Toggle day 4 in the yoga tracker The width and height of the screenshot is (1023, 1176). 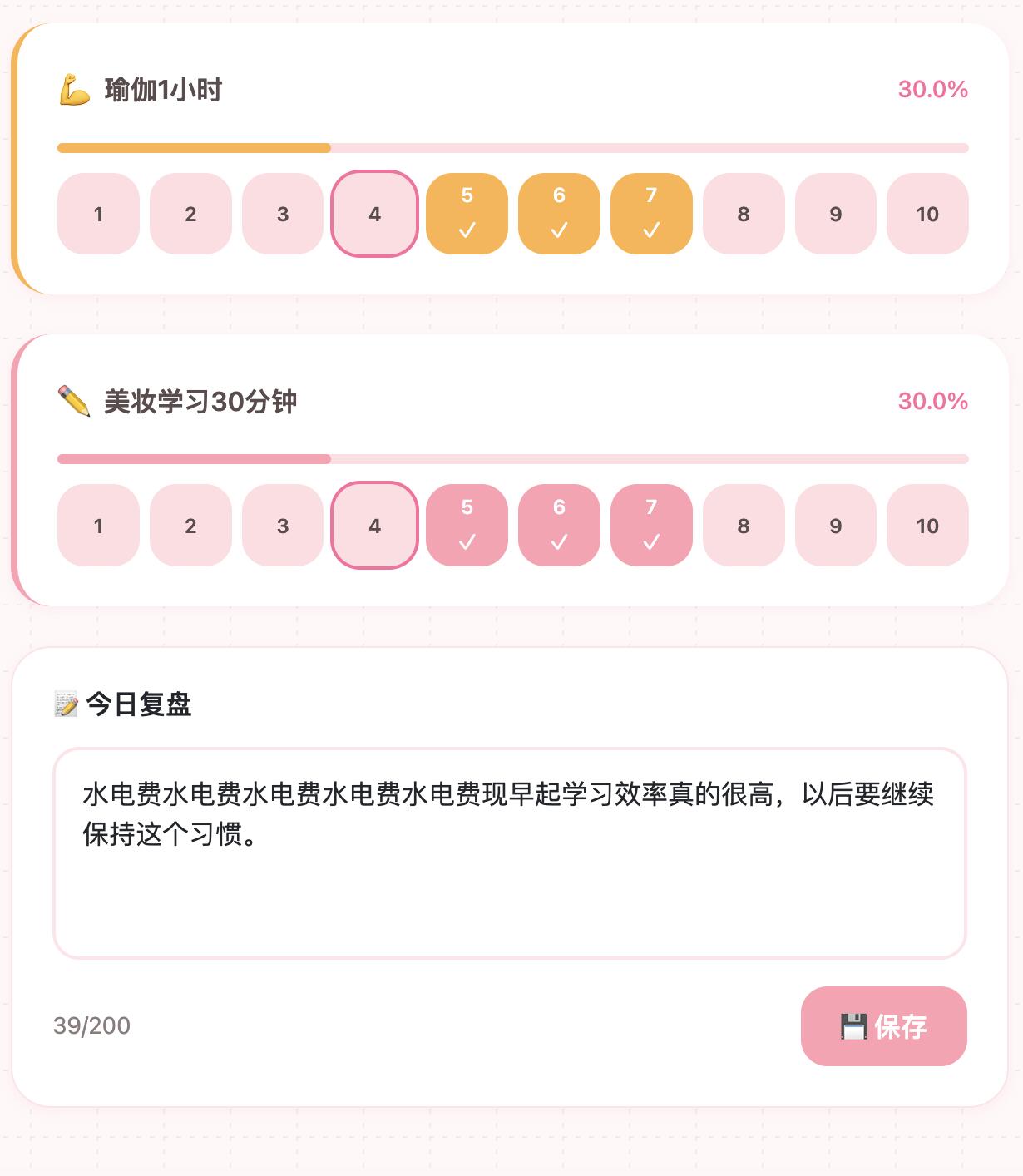point(374,214)
